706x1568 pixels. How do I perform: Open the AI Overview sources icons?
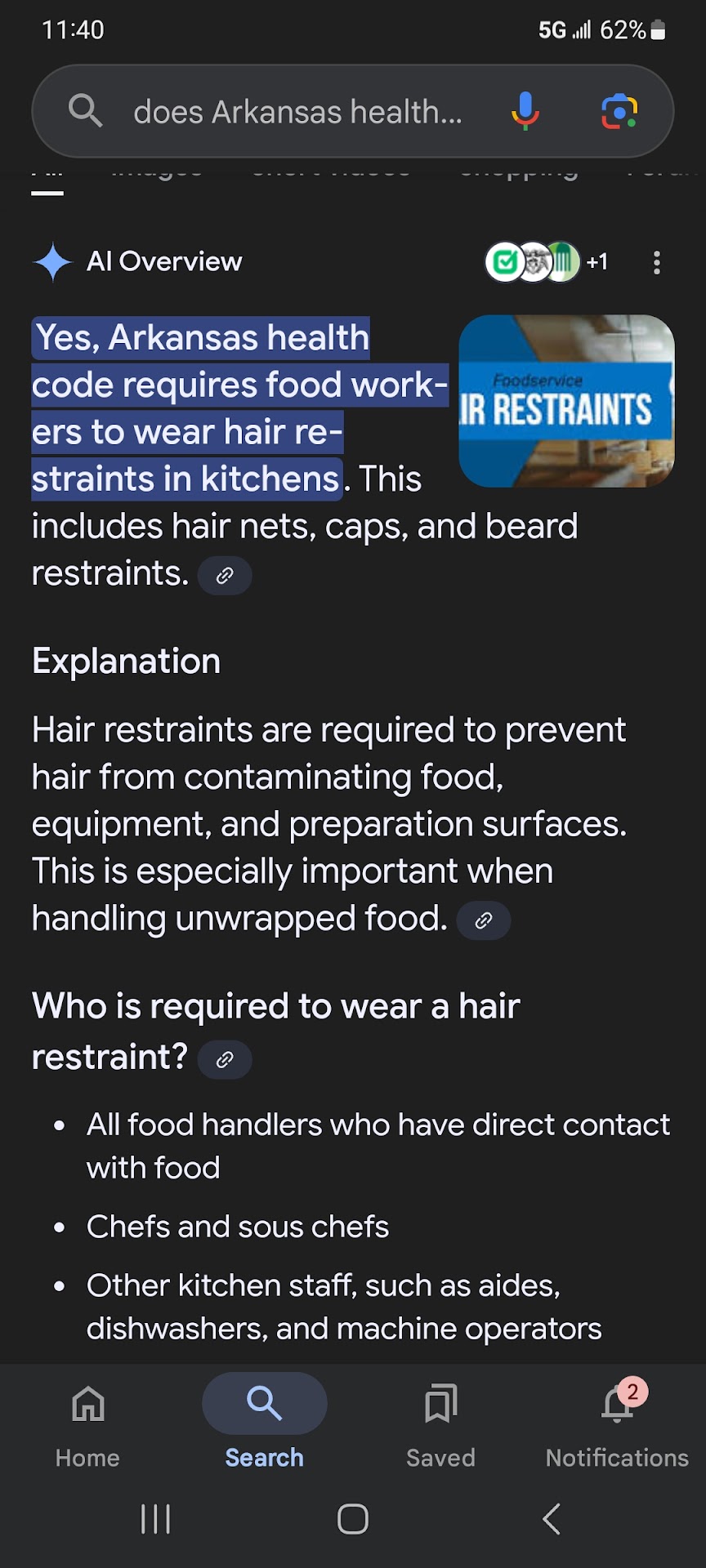545,262
